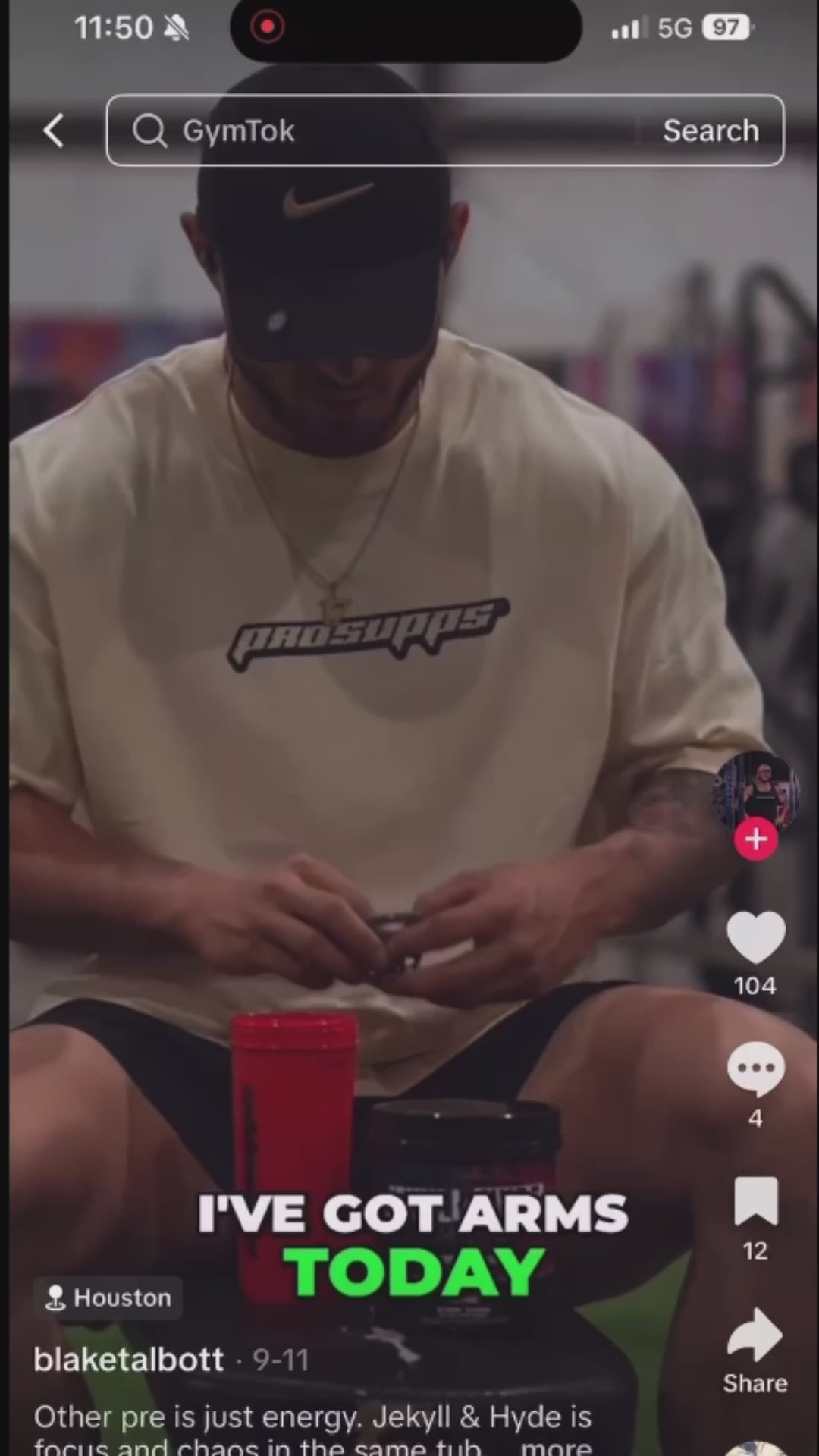The image size is (819, 1456).
Task: Open the creator's profile picture
Action: click(x=755, y=790)
